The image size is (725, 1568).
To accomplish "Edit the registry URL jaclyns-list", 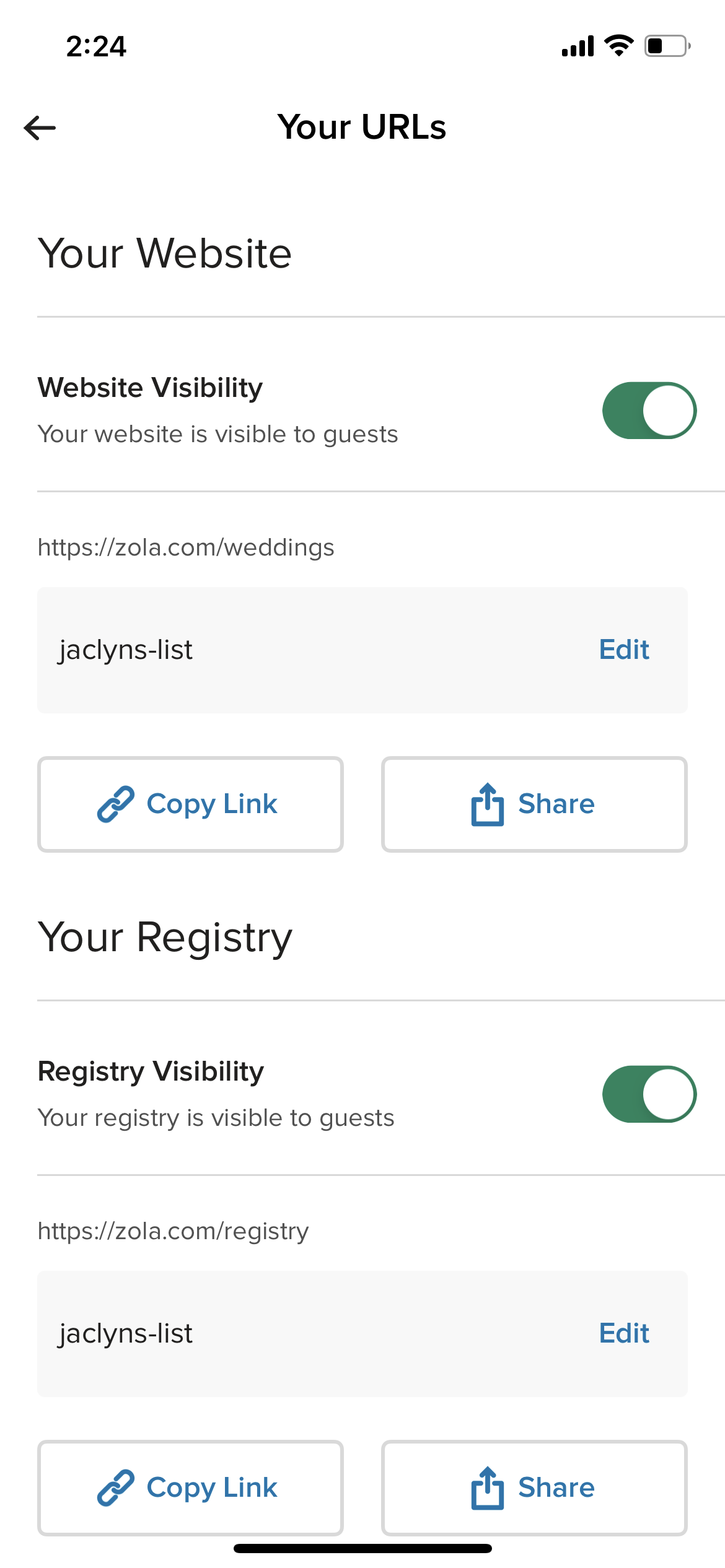I will (x=623, y=1333).
